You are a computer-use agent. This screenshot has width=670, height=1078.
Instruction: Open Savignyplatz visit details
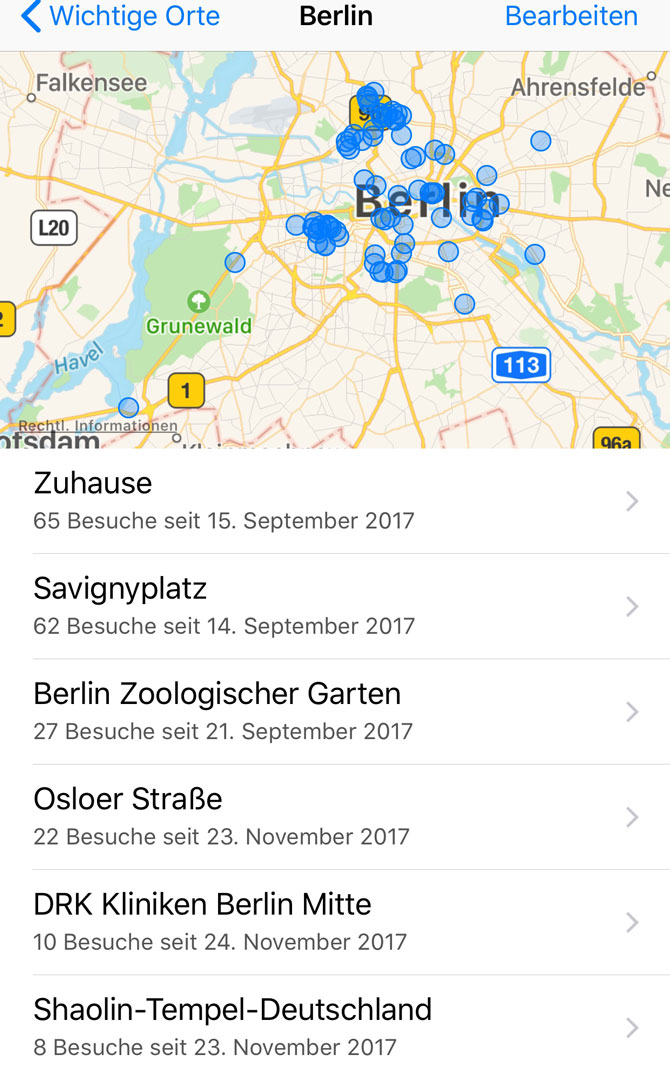click(x=335, y=606)
